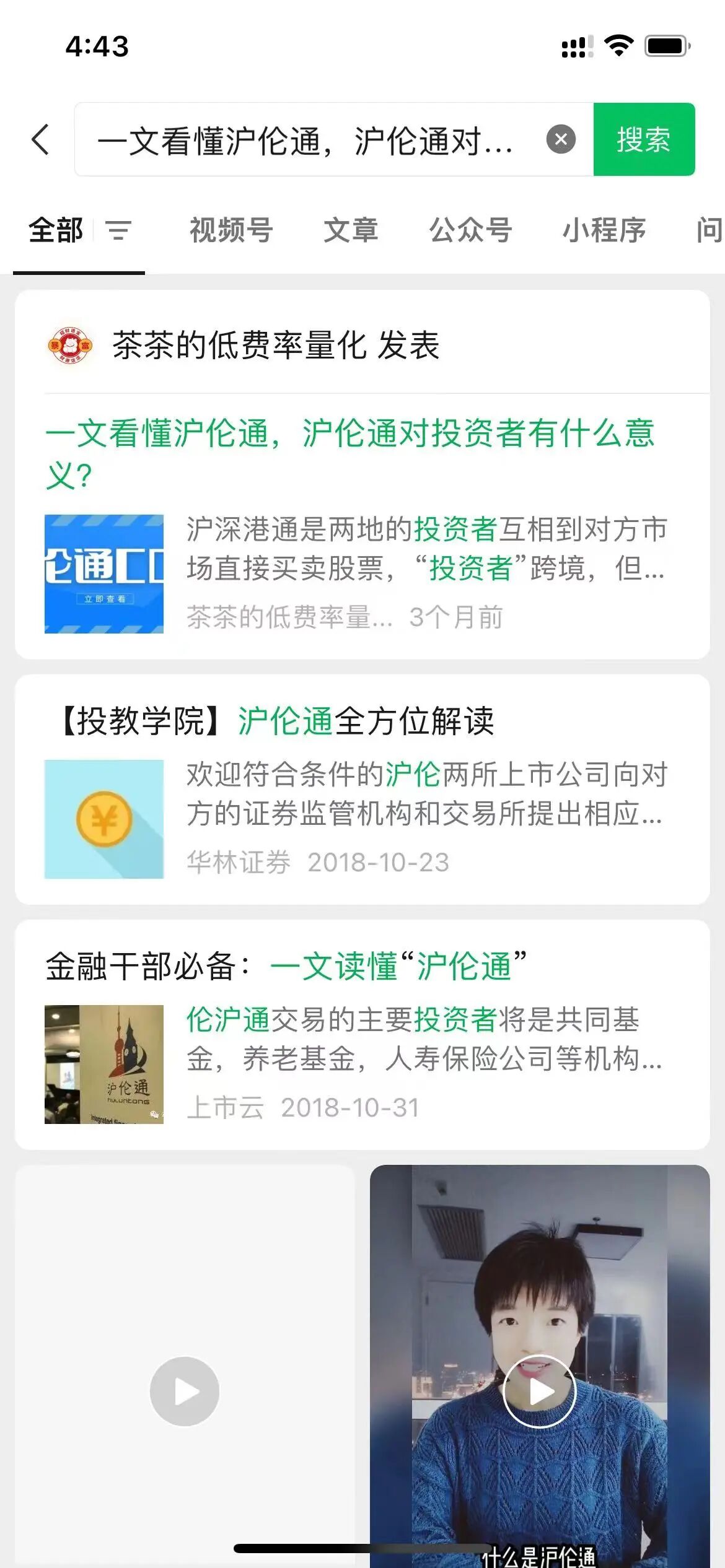Go back using the back arrow
The width and height of the screenshot is (725, 1568).
41,139
